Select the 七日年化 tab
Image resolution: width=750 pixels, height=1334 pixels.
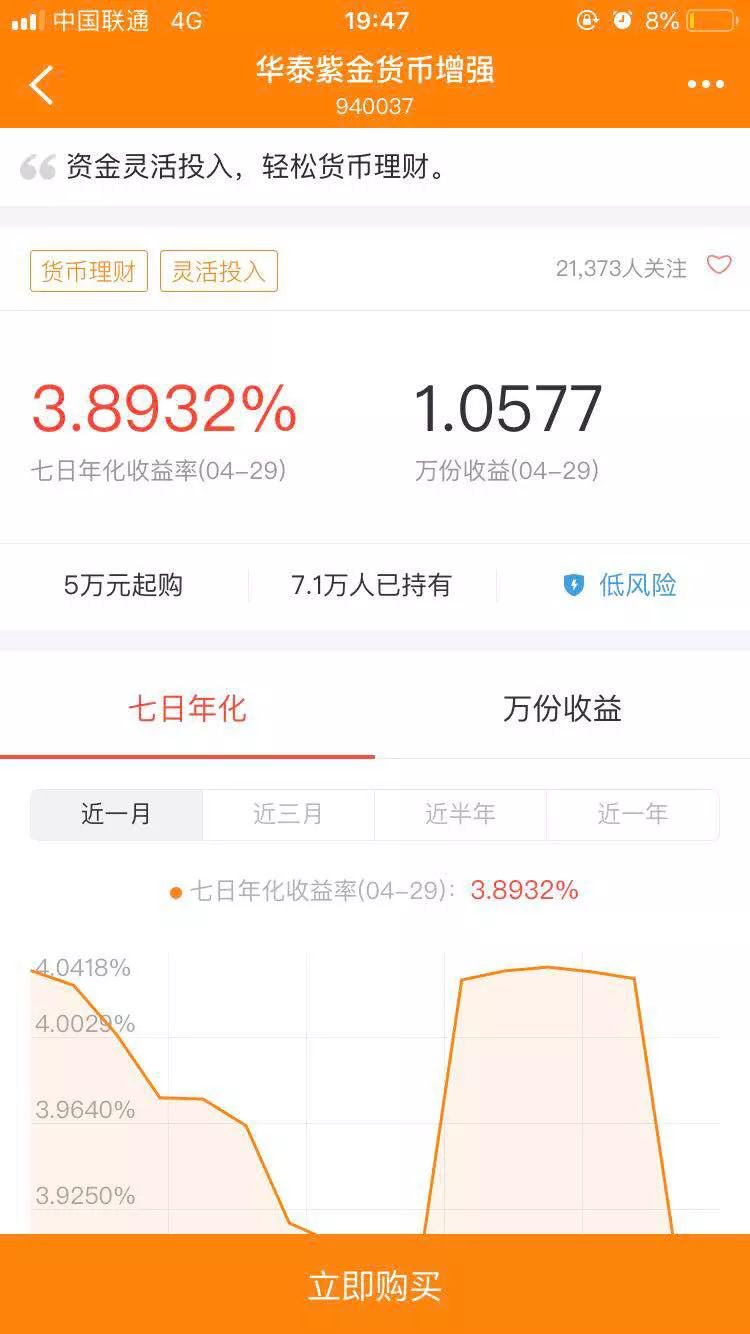tap(188, 709)
